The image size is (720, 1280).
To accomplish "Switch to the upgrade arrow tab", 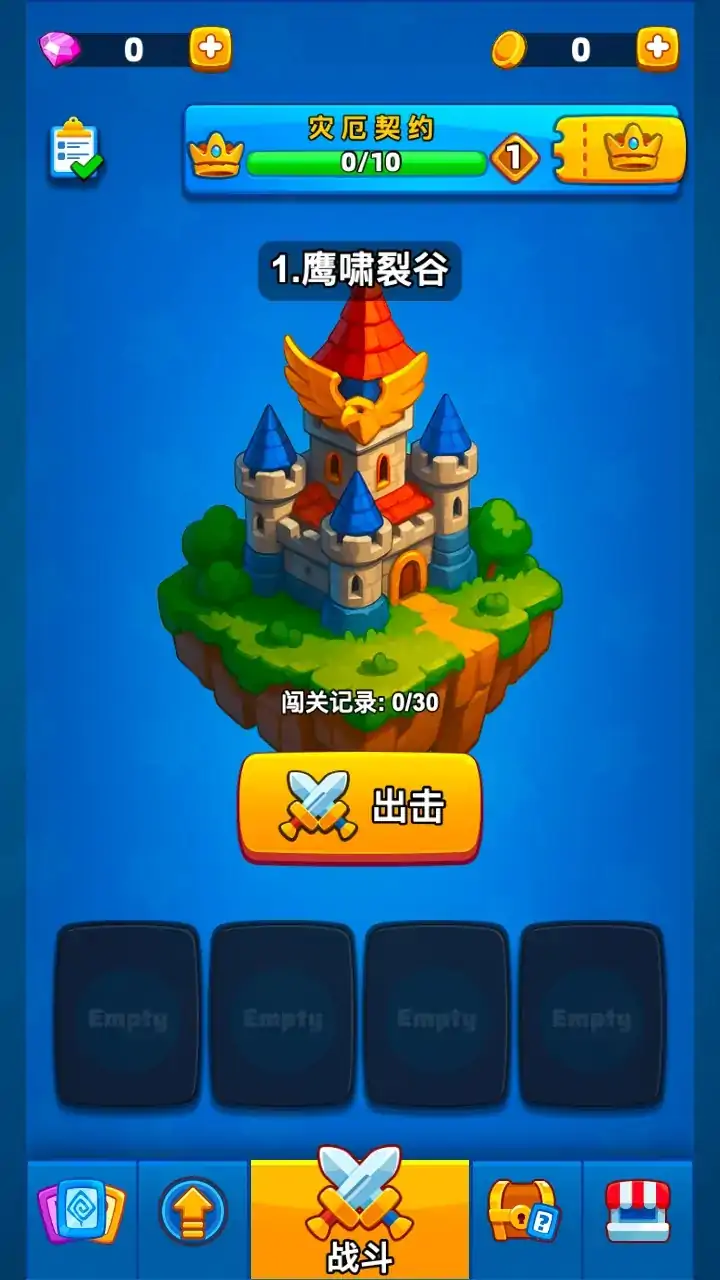I will click(x=192, y=1212).
